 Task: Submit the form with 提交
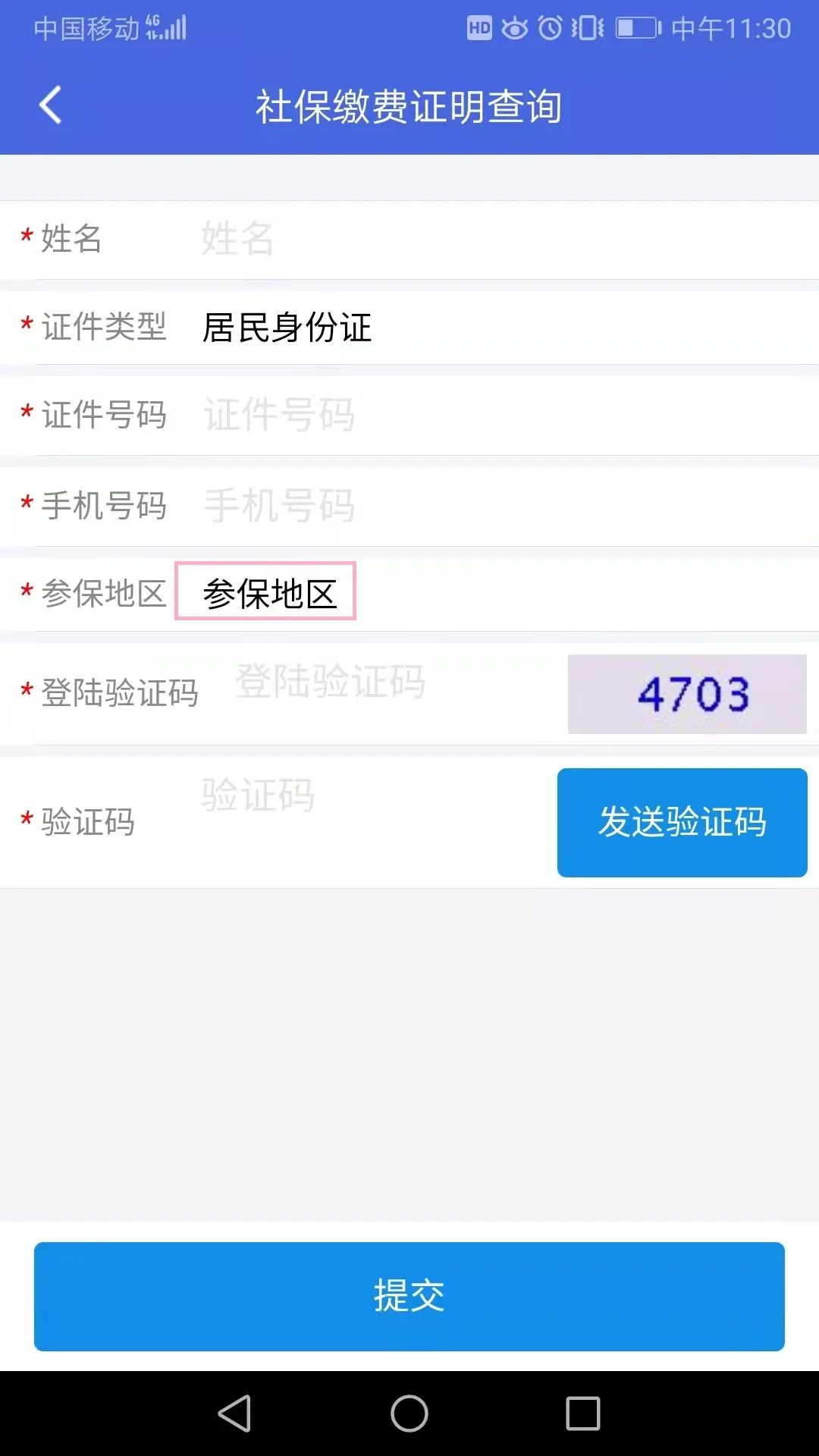[x=409, y=1296]
